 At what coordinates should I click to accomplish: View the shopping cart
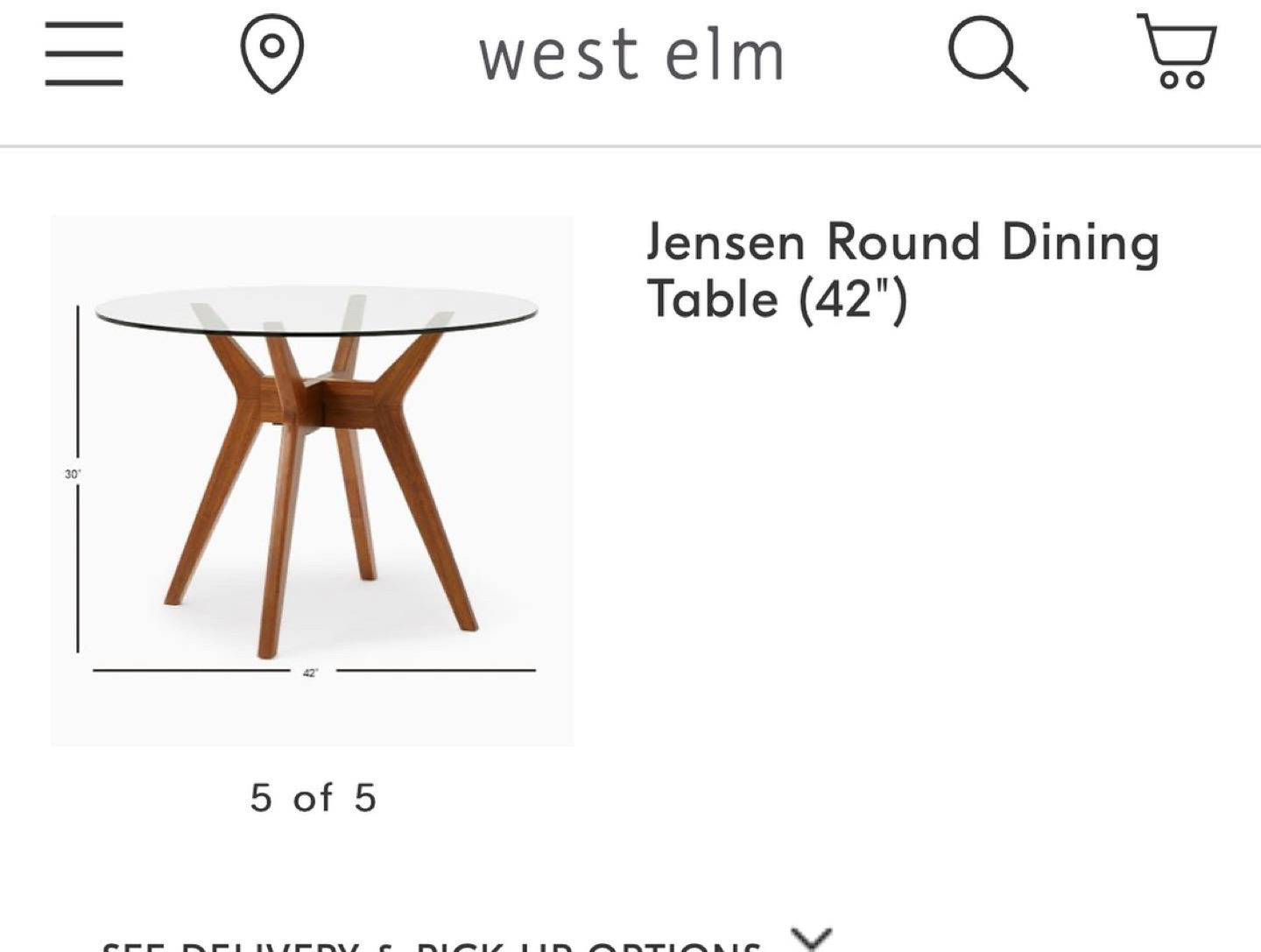[x=1176, y=52]
